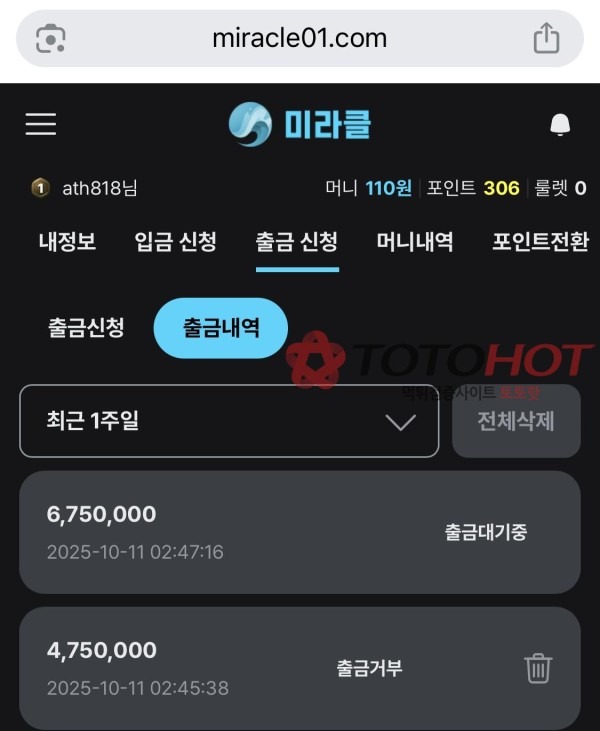The image size is (600, 731).
Task: Switch to the 입금 신청 tab
Action: click(x=176, y=242)
